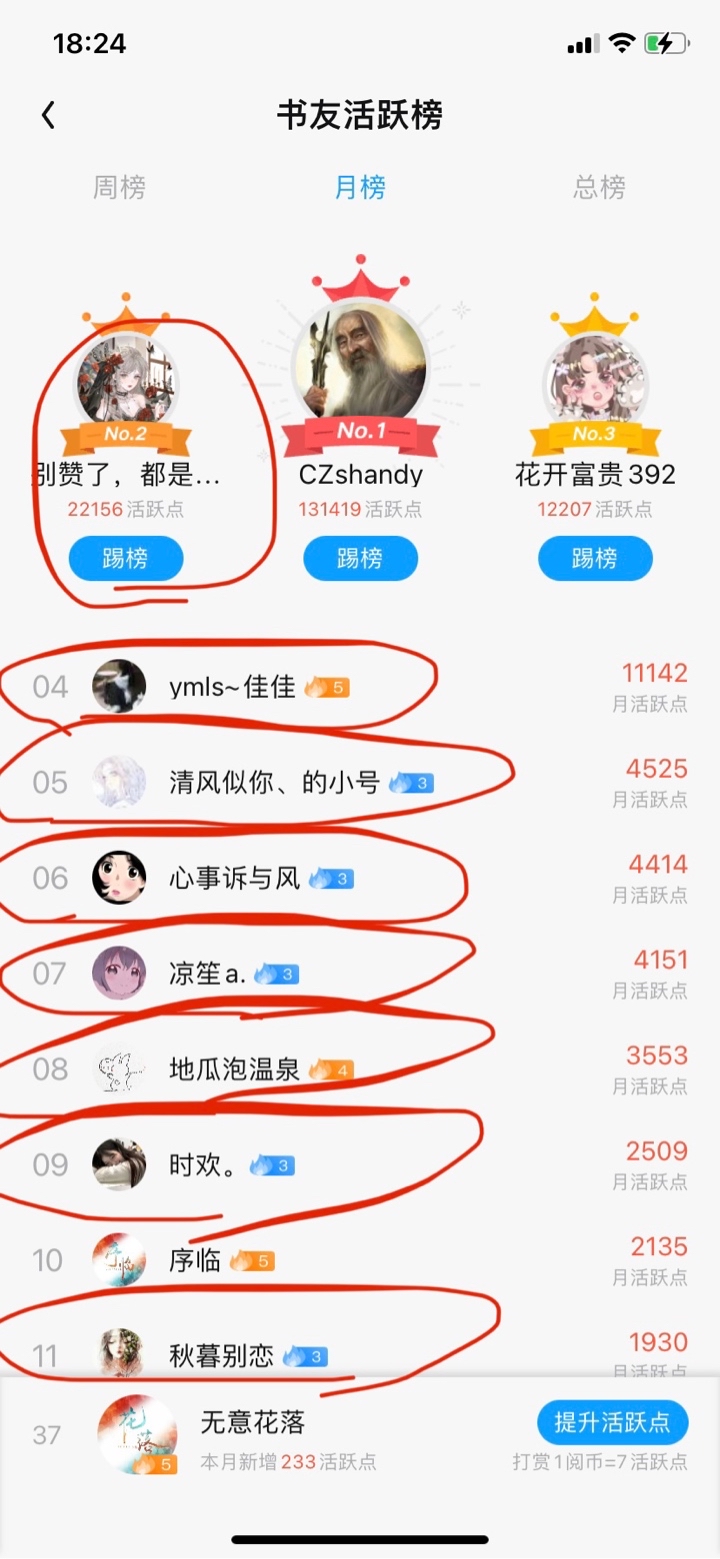View 心事诉与风's profile row
This screenshot has width=720, height=1559.
click(x=235, y=878)
